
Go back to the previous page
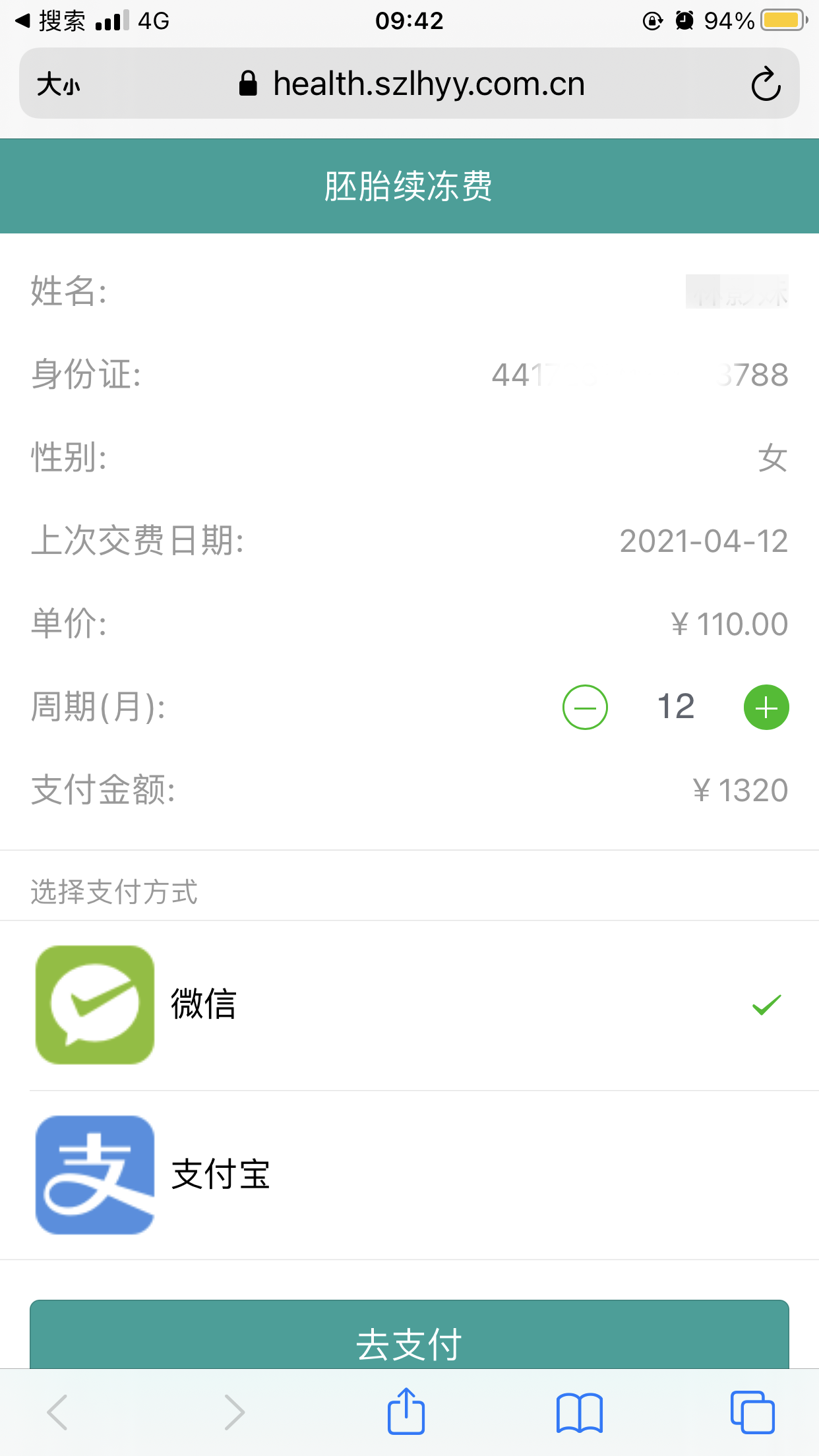pyautogui.click(x=57, y=1412)
